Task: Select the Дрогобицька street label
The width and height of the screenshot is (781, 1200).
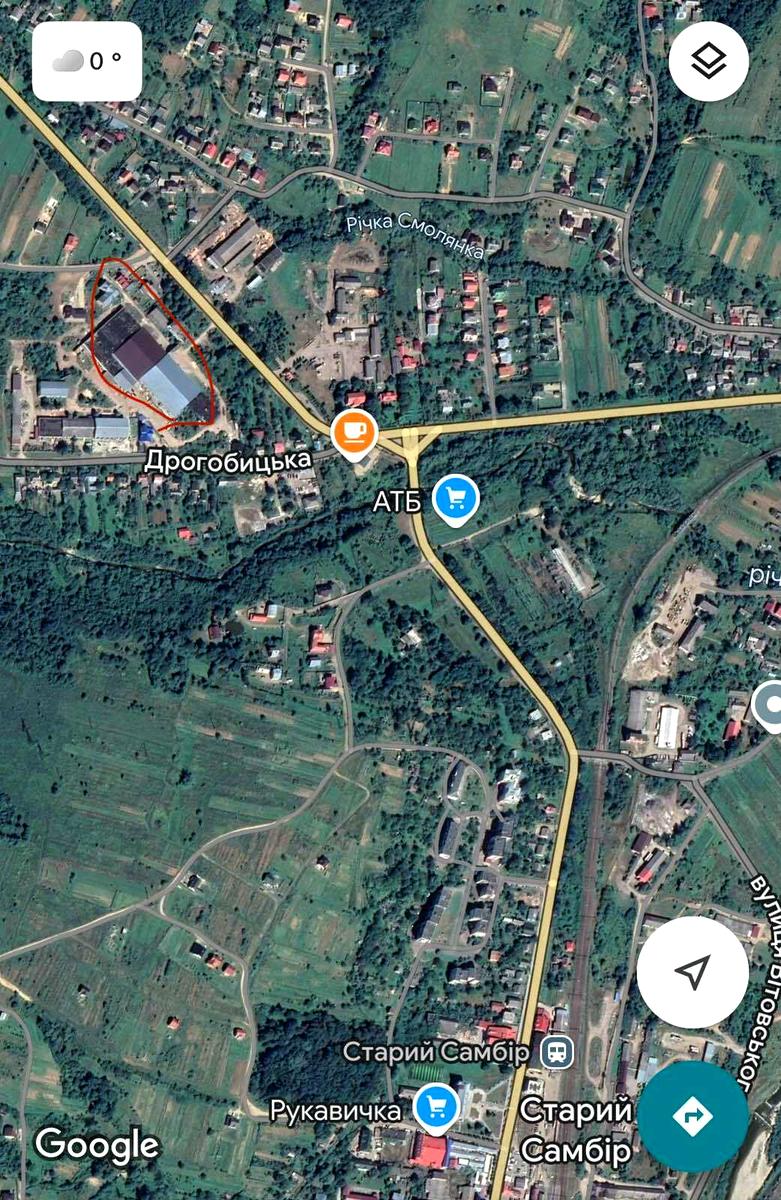Action: point(228,462)
